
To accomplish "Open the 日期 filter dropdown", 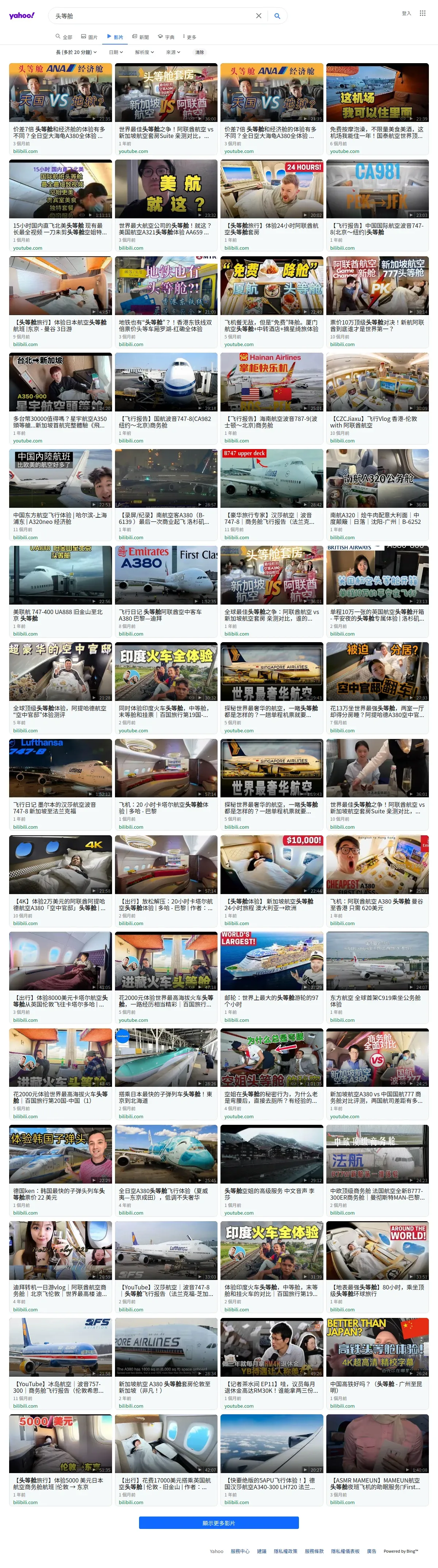I will 116,52.
